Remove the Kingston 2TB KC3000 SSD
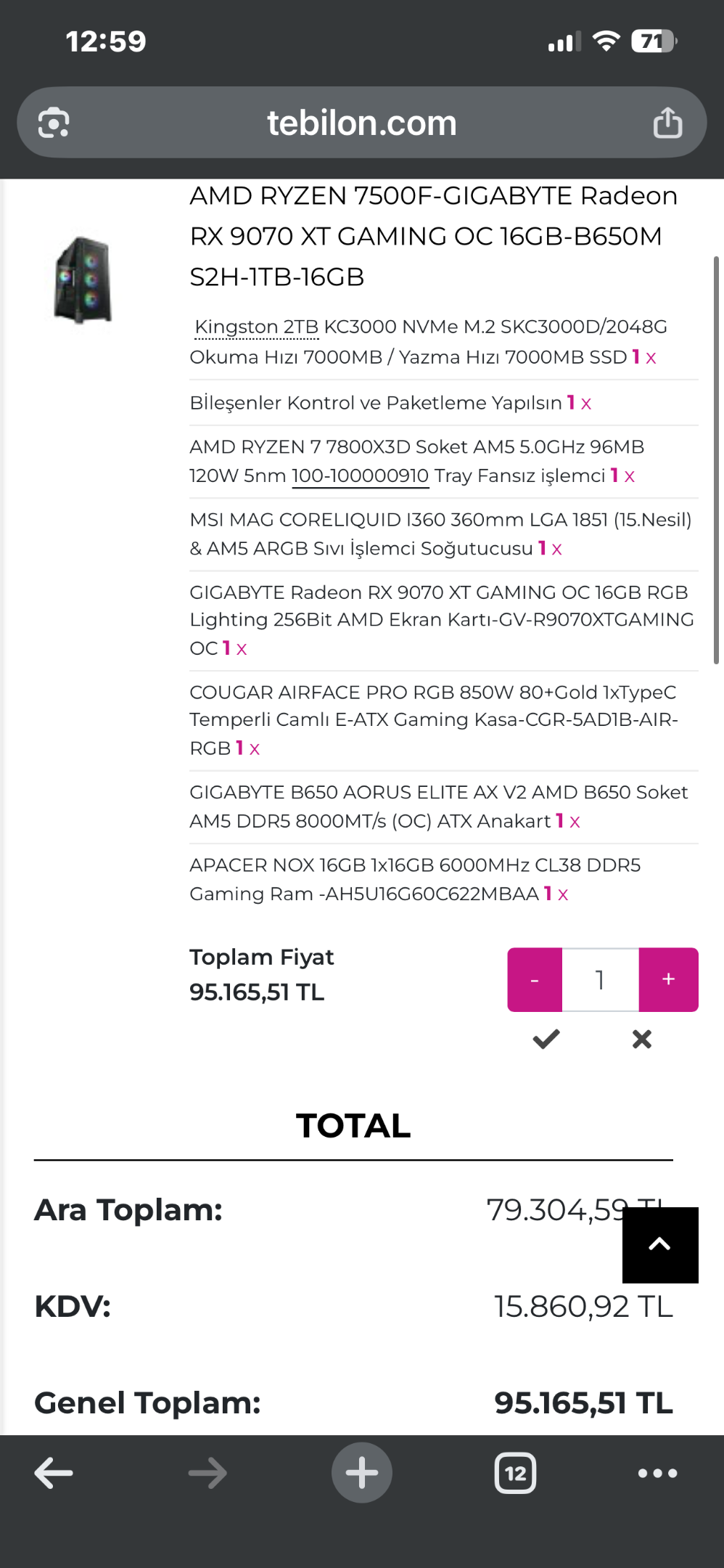Viewport: 724px width, 1568px height. pos(651,358)
